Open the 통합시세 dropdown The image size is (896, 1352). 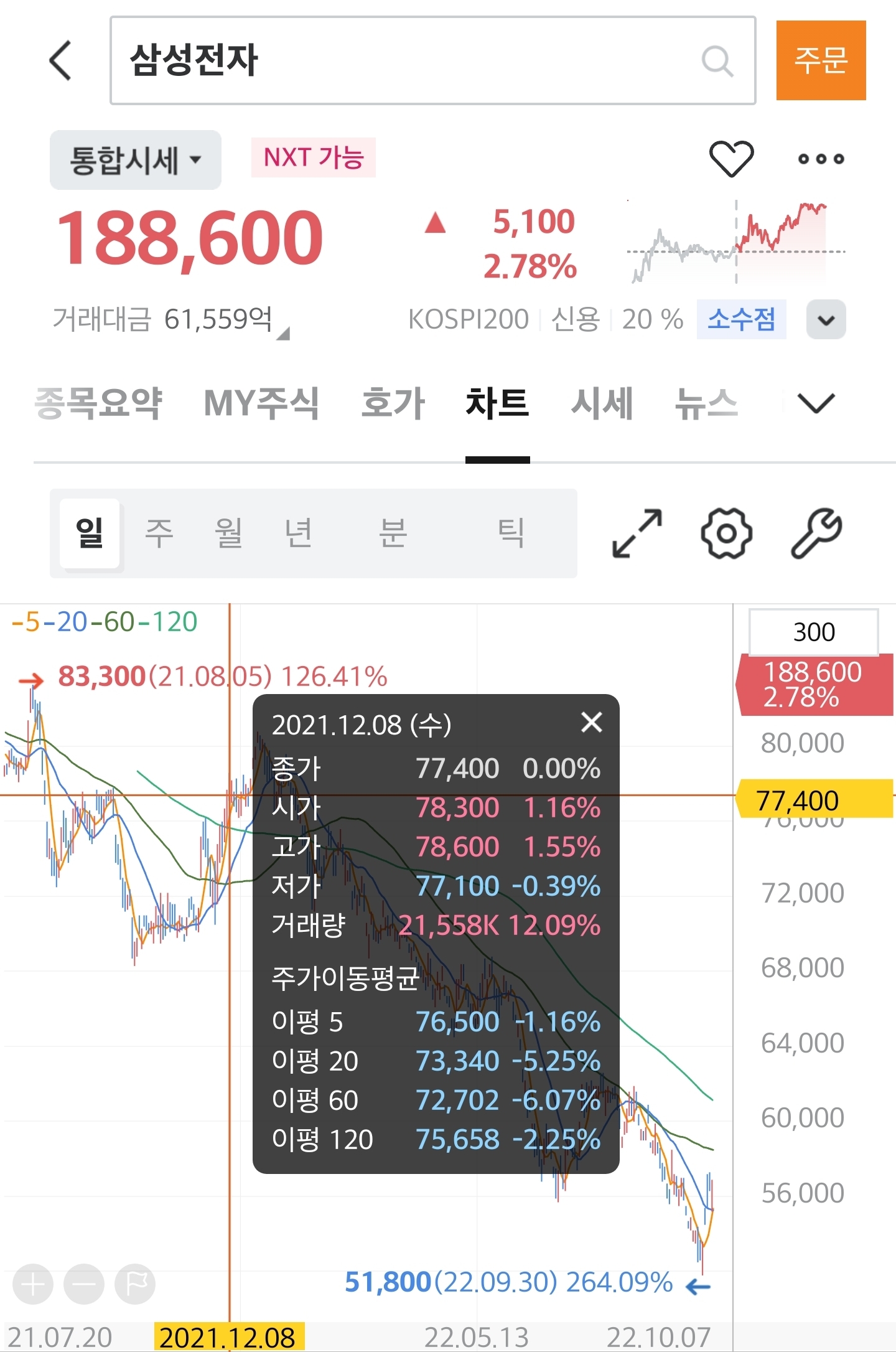click(136, 160)
